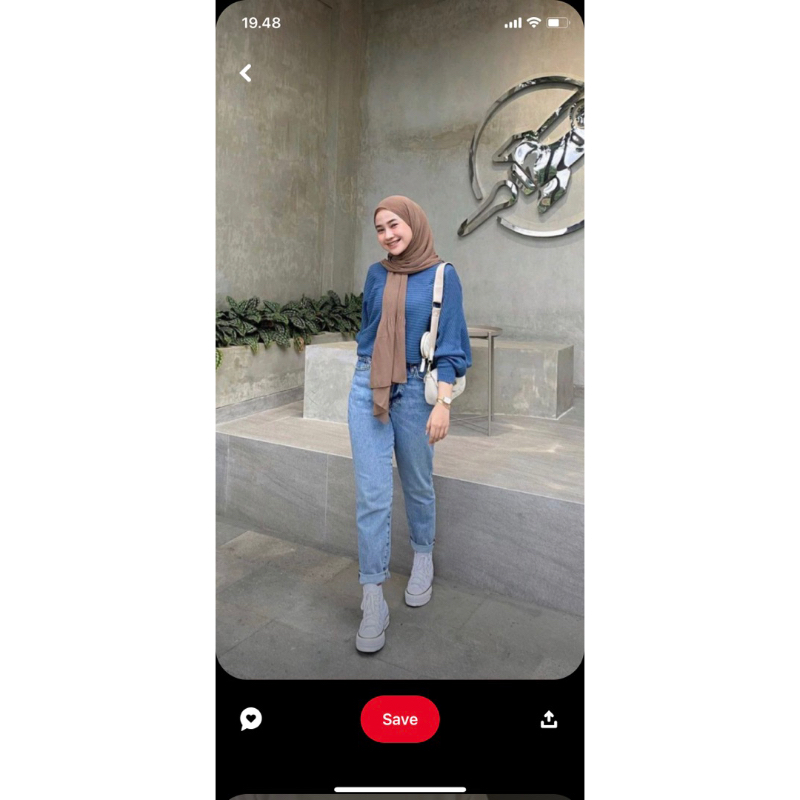Screen dimensions: 800x800
Task: Go back using the top-left arrow
Action: (x=245, y=73)
